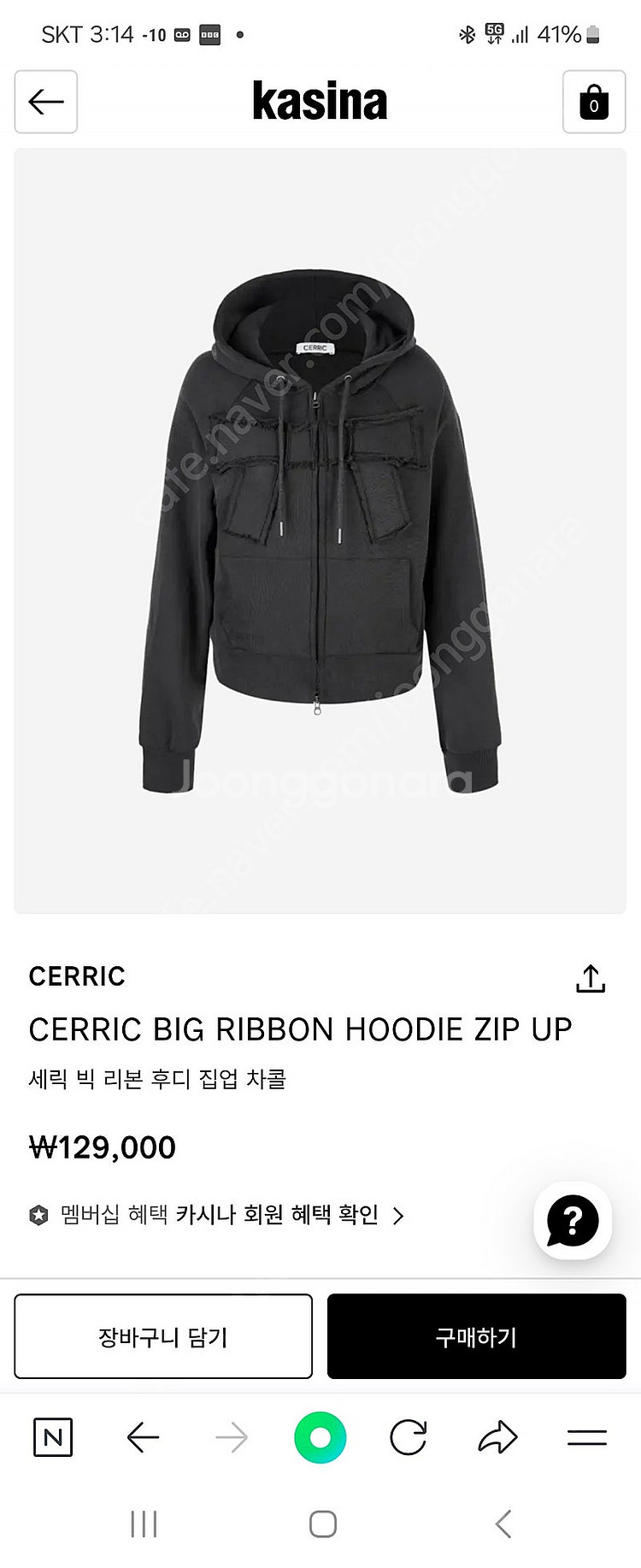Open the hoodie product image
641x1568 pixels.
(x=320, y=530)
